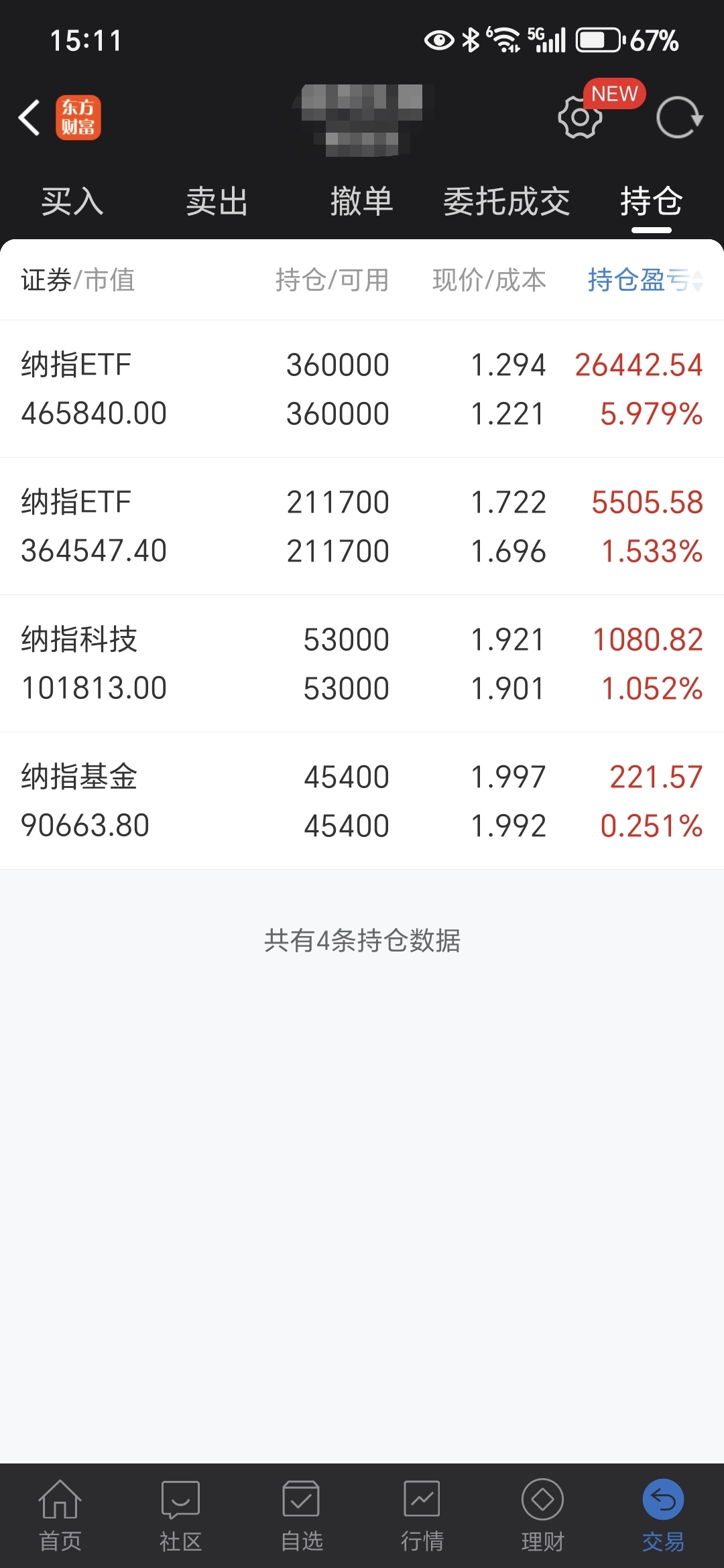Select the 交易 bottom tab
This screenshot has width=724, height=1568.
(x=664, y=1516)
